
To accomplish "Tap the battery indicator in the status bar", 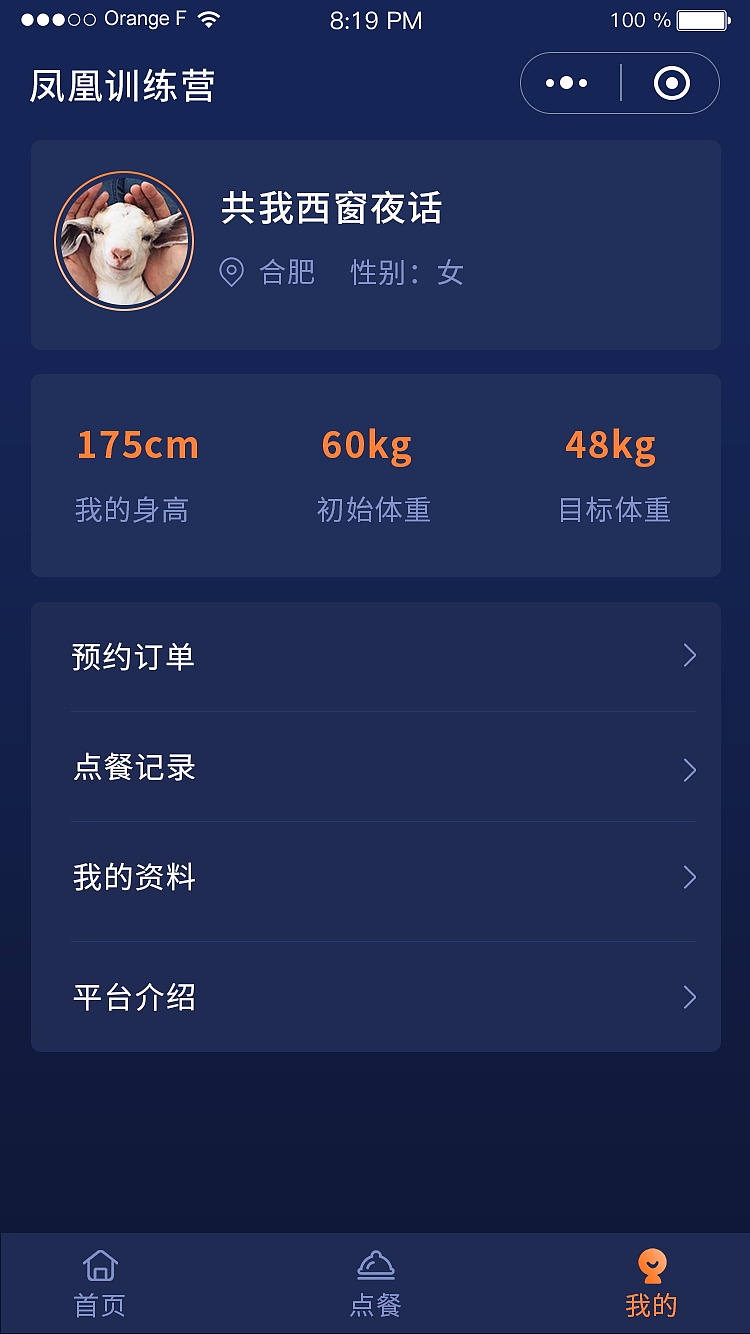I will [x=701, y=18].
